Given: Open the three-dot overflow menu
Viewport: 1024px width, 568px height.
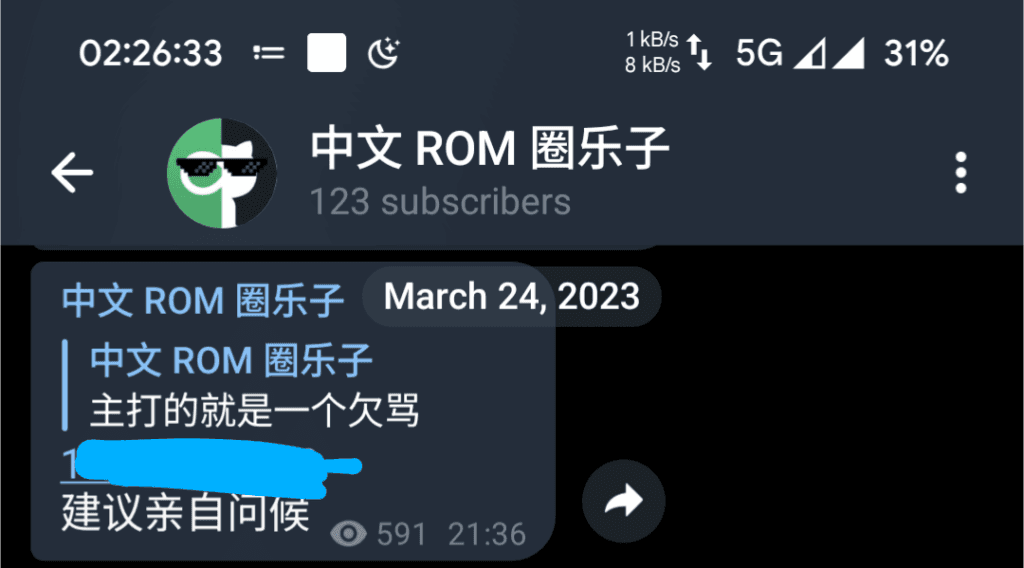Looking at the screenshot, I should [x=960, y=173].
